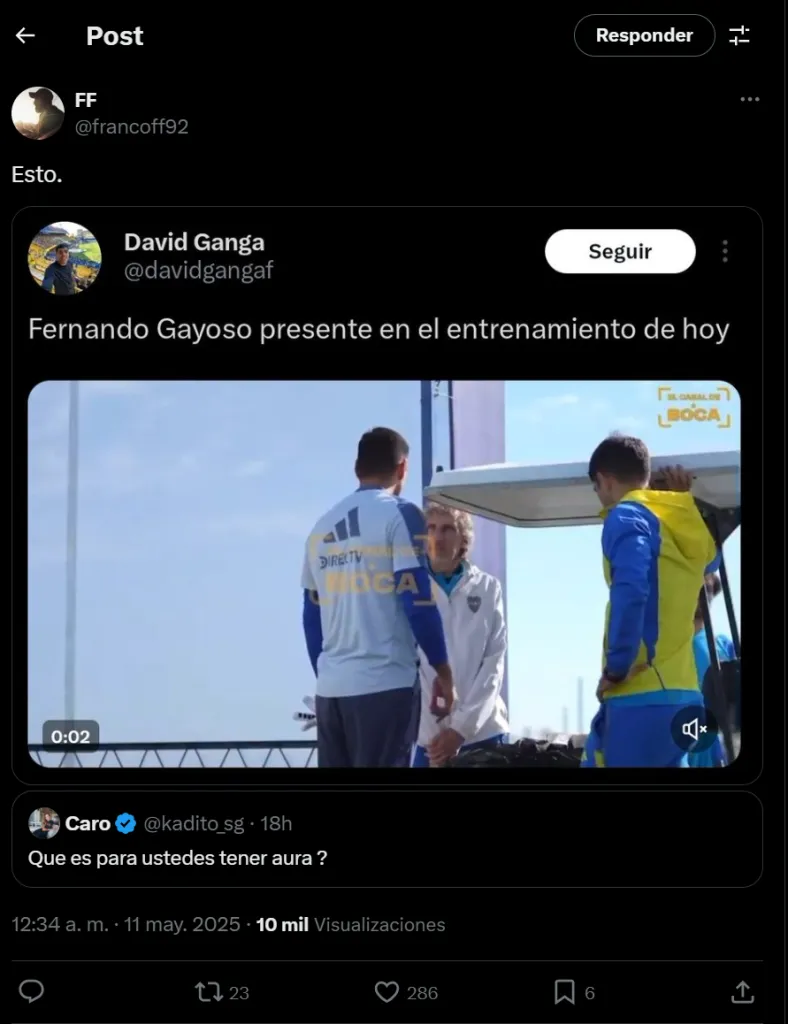Repost this post
The width and height of the screenshot is (788, 1024).
point(209,991)
